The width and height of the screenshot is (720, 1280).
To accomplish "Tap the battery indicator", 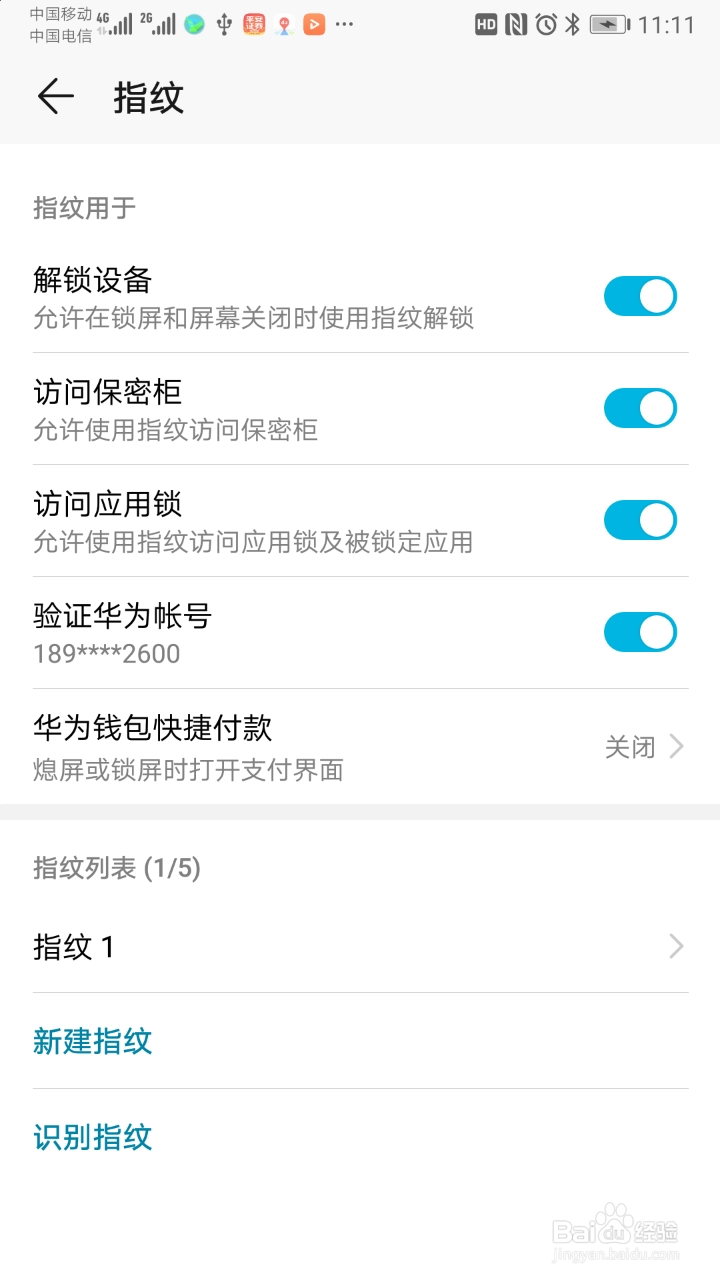I will point(611,22).
